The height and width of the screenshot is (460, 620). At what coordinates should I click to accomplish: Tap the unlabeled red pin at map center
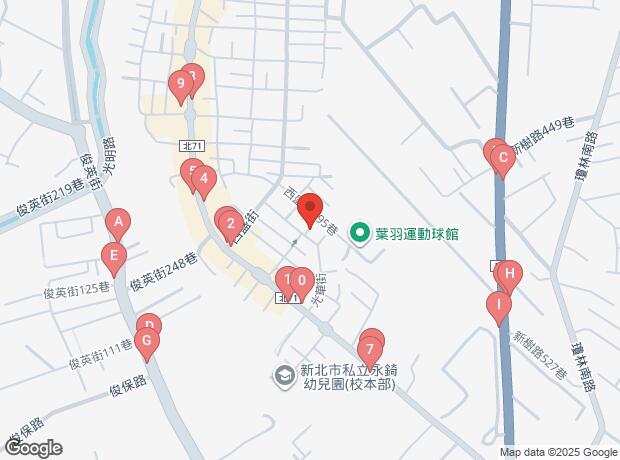[x=309, y=208]
